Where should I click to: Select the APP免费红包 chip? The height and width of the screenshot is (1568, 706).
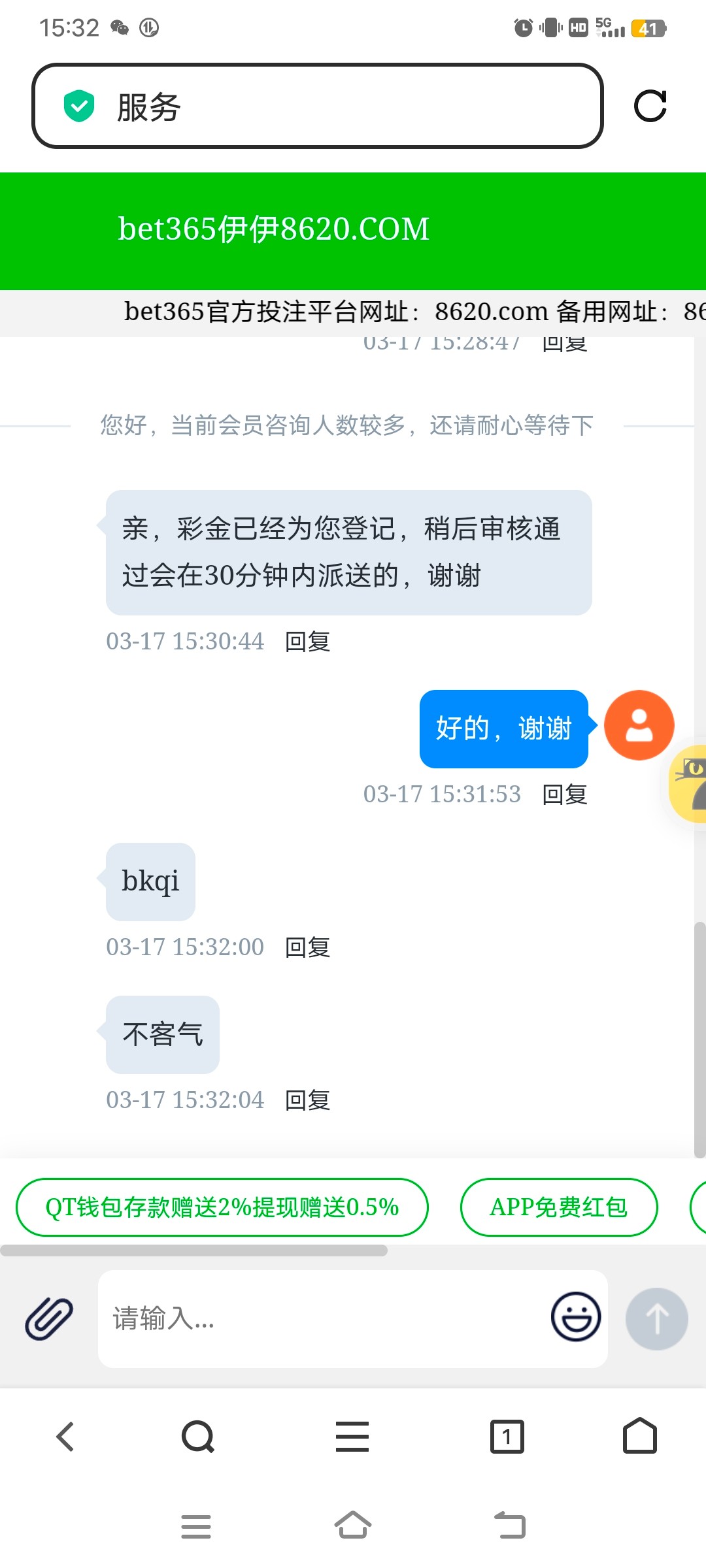coord(559,1207)
